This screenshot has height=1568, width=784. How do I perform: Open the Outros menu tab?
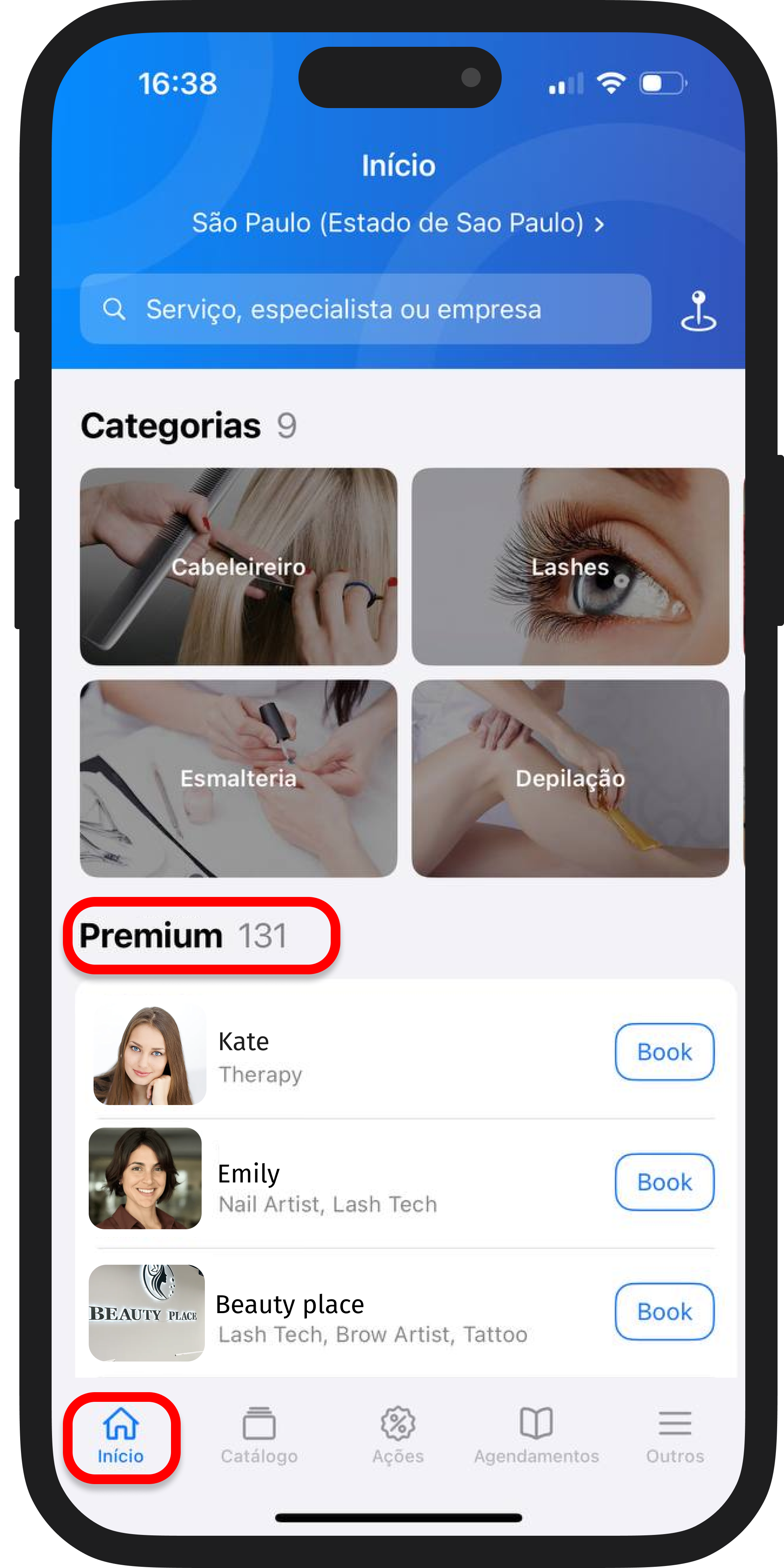tap(675, 1437)
